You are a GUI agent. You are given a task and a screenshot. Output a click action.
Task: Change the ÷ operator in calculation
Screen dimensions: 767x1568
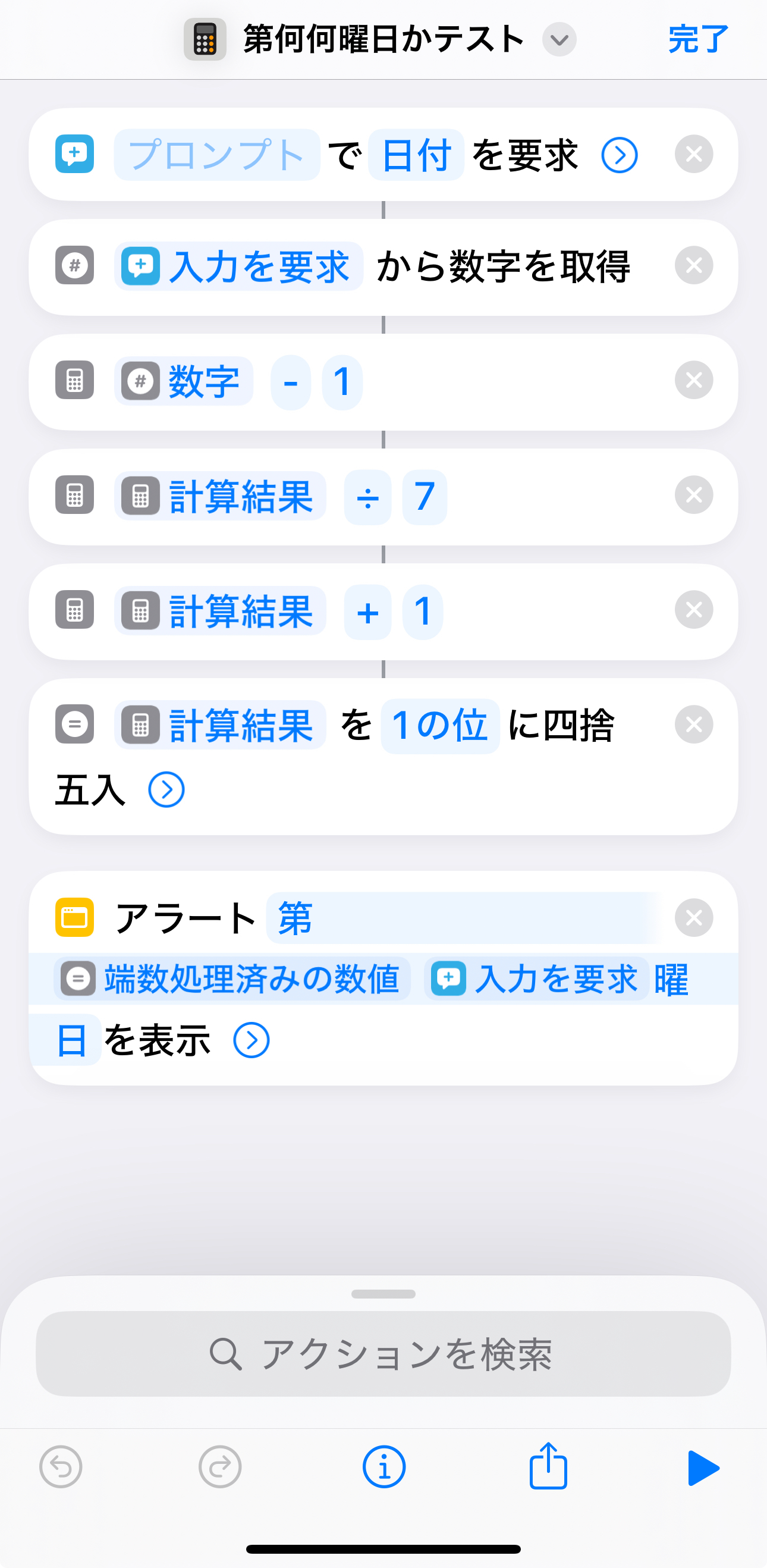(367, 497)
